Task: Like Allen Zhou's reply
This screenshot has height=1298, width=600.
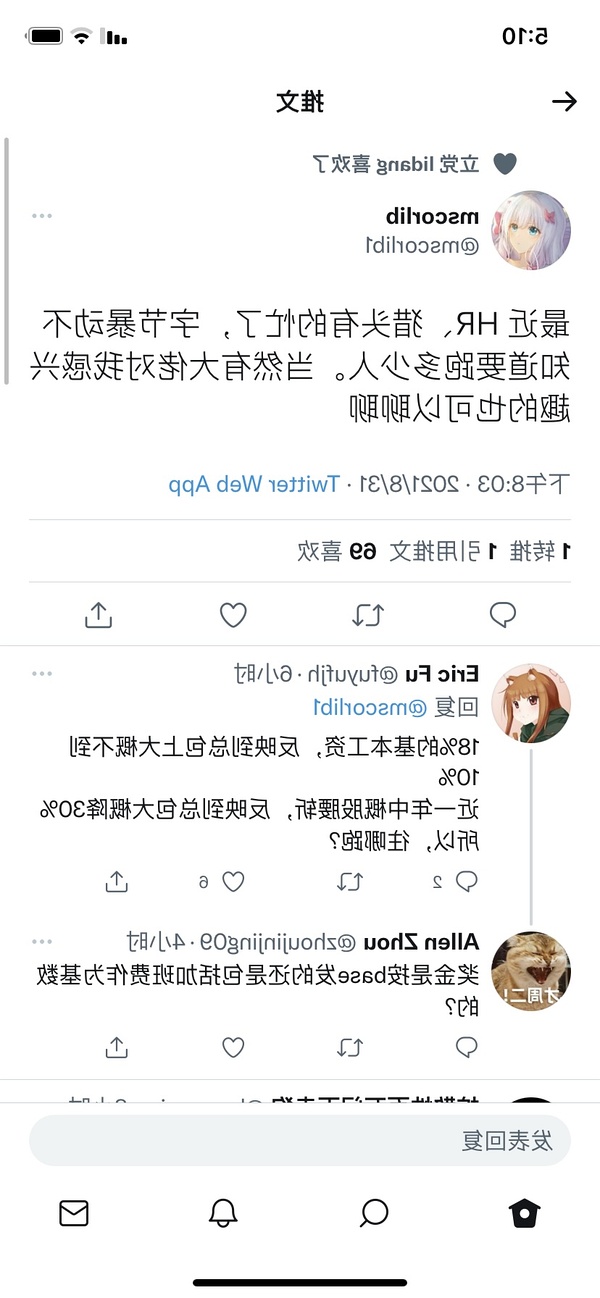Action: tap(232, 1047)
